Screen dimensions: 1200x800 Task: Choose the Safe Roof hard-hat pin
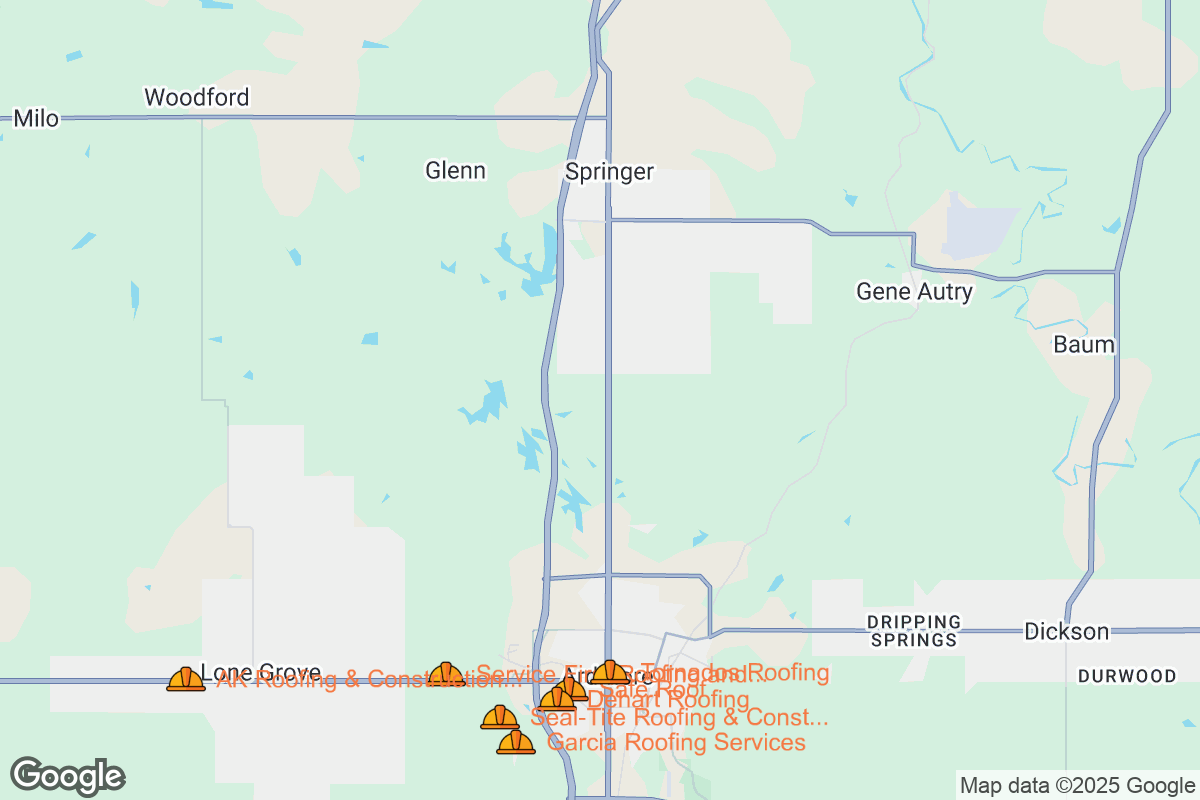[x=574, y=688]
